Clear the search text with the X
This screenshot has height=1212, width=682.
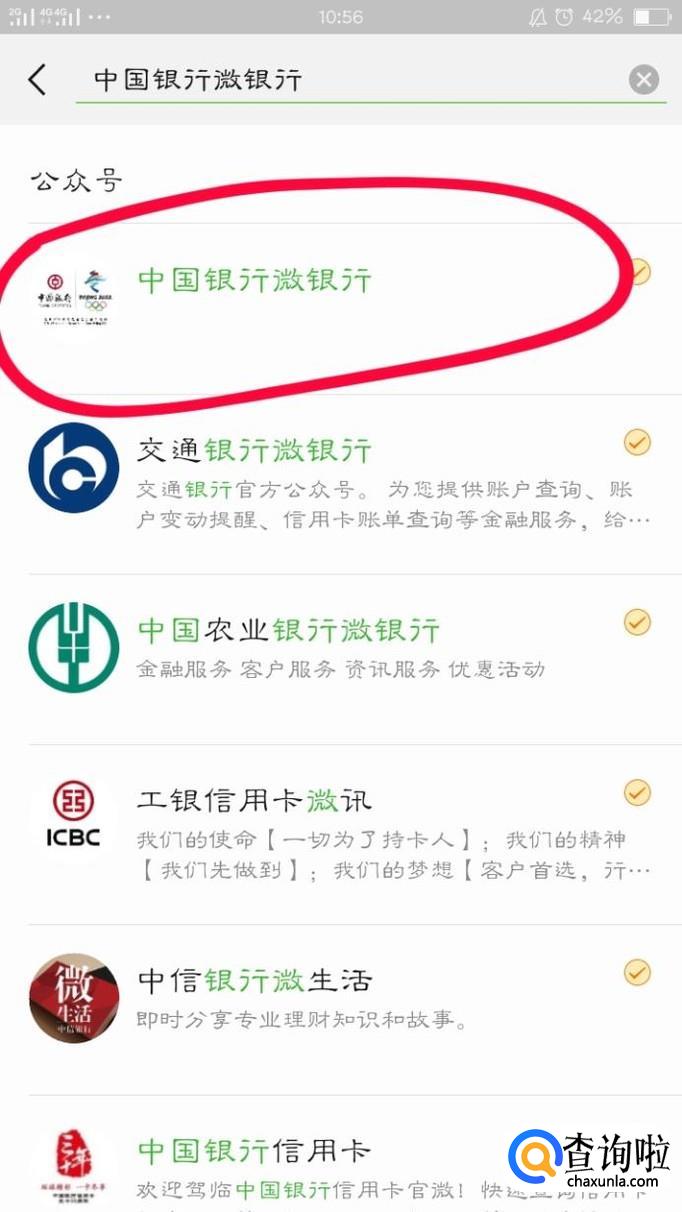point(644,80)
